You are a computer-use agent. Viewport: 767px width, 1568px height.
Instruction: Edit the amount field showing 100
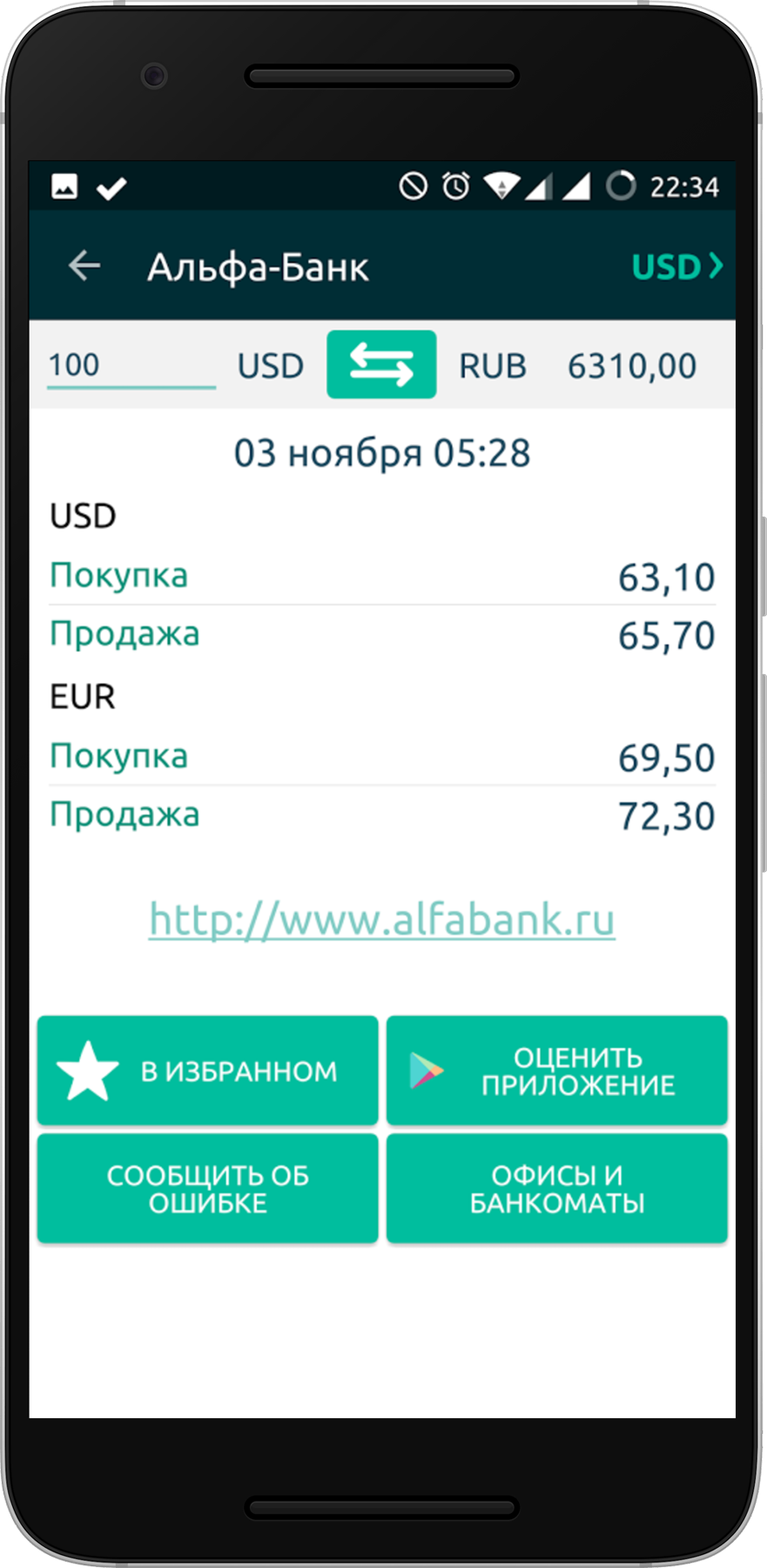click(130, 366)
